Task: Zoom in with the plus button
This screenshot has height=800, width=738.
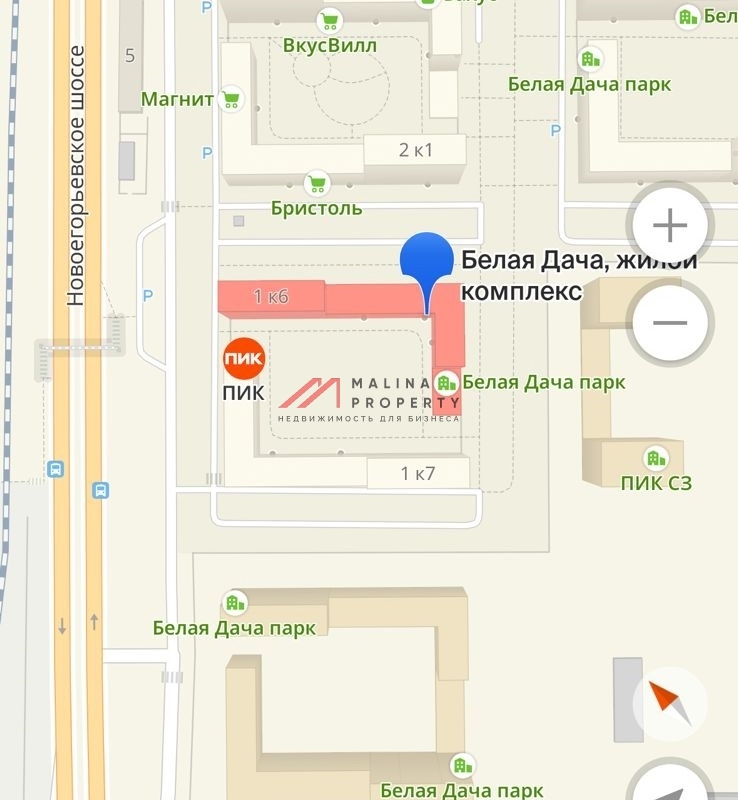Action: (x=669, y=226)
